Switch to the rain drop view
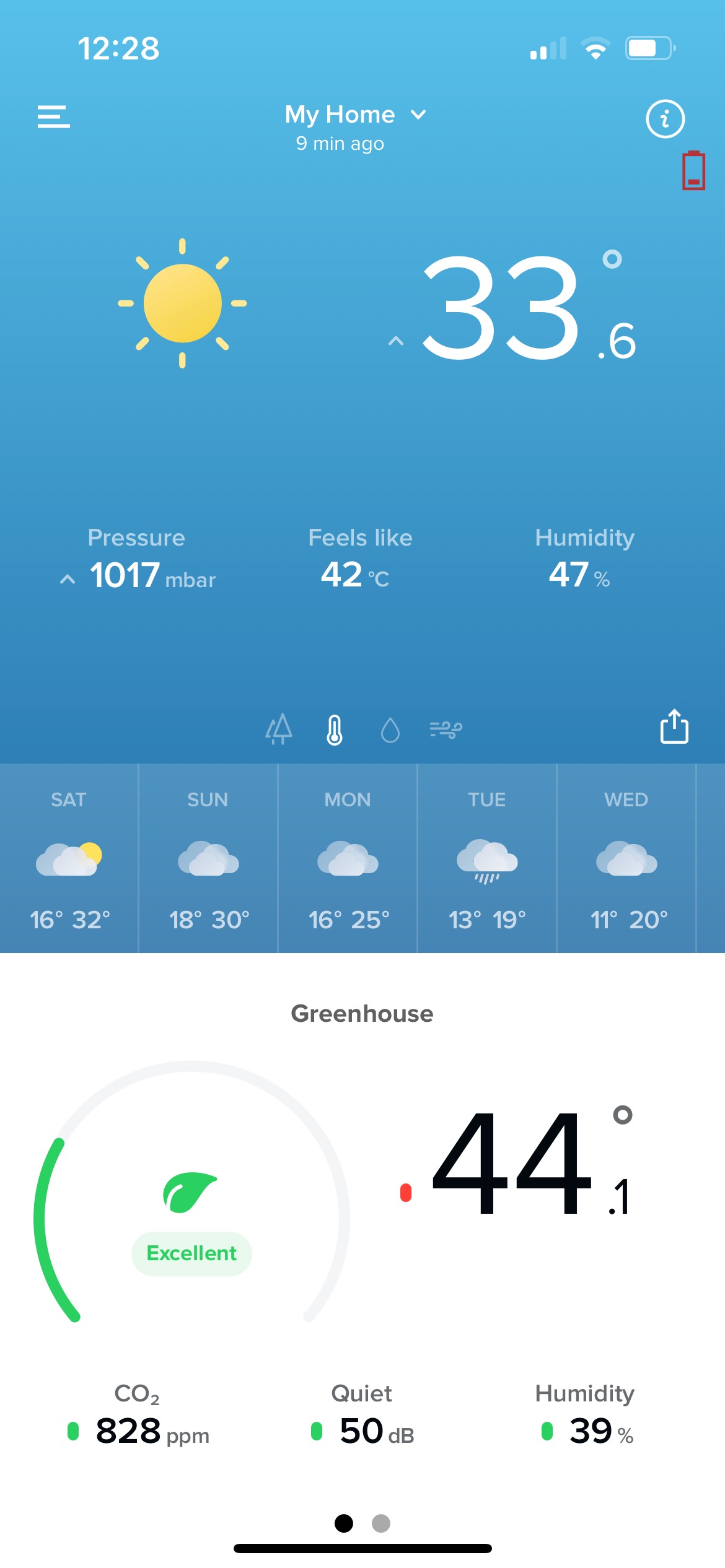725x1568 pixels. click(390, 730)
